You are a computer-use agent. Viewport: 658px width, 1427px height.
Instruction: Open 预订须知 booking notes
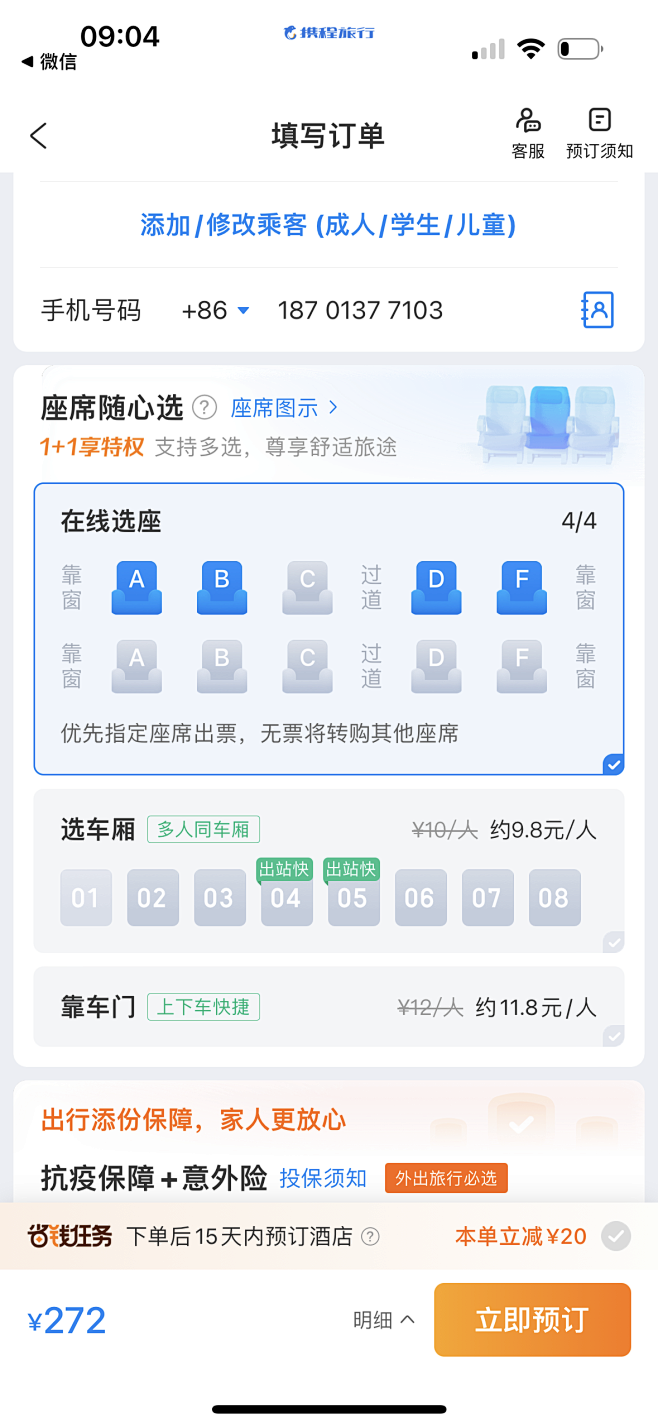(599, 134)
